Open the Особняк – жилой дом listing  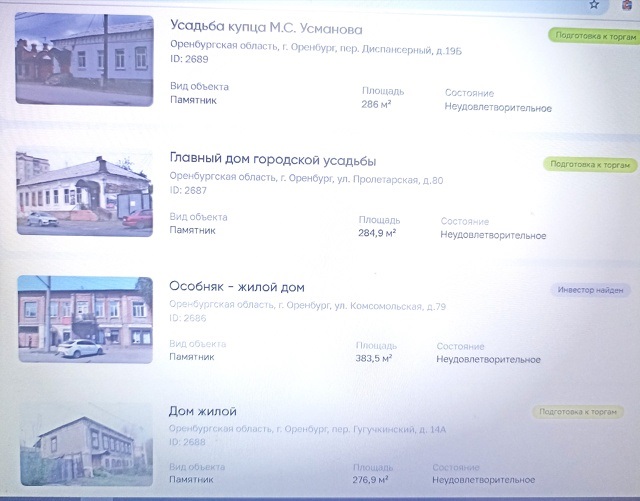click(x=237, y=287)
